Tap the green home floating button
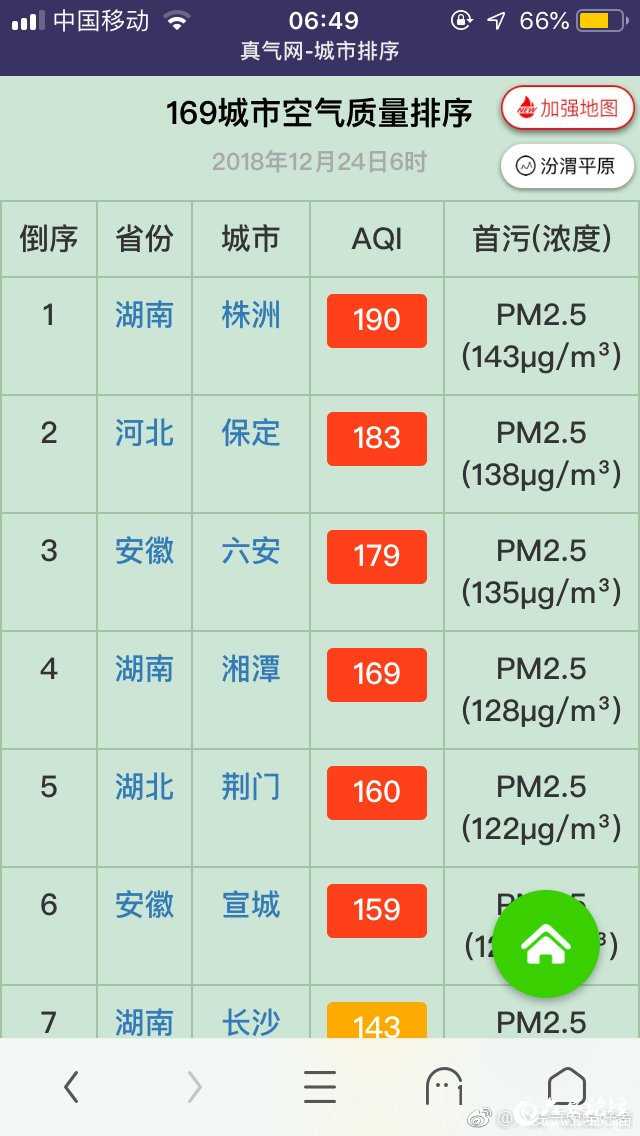The height and width of the screenshot is (1136, 640). coord(545,943)
